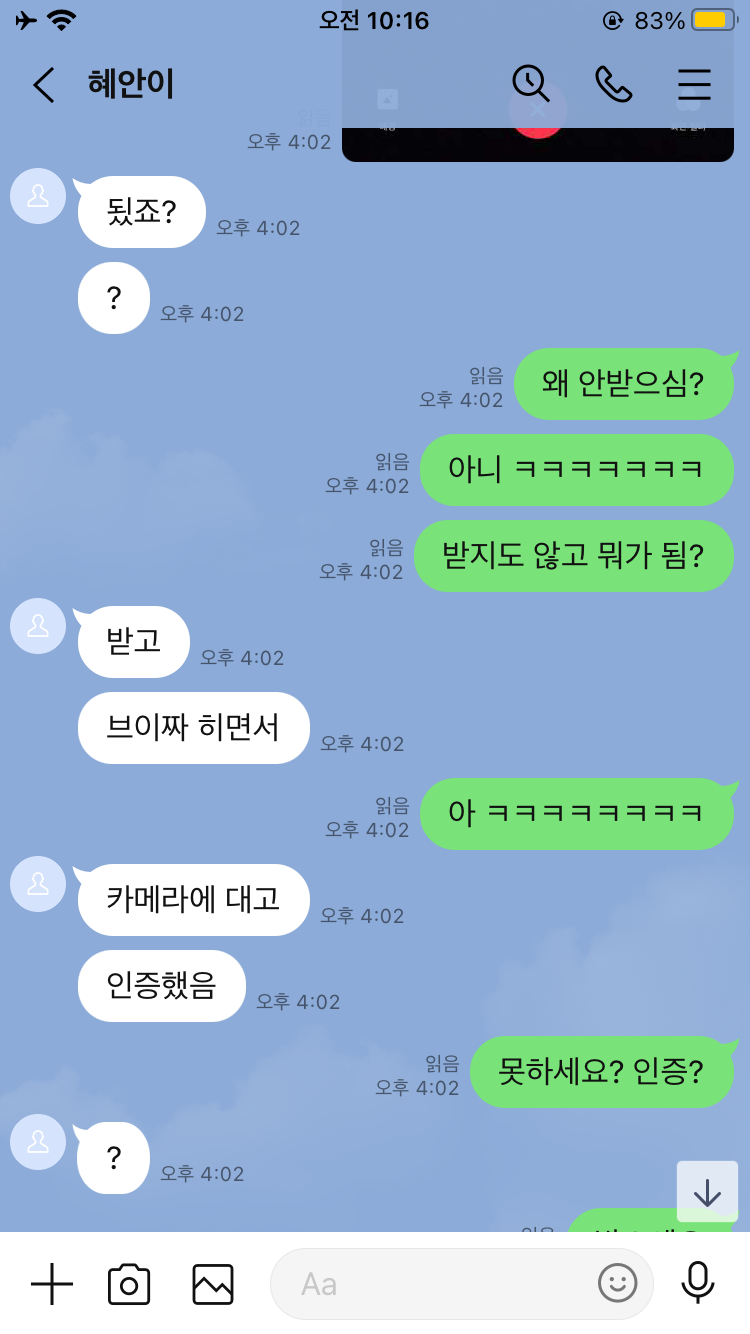Screen dimensions: 750x1334
Task: Open the camera to take a photo
Action: pos(129,1283)
